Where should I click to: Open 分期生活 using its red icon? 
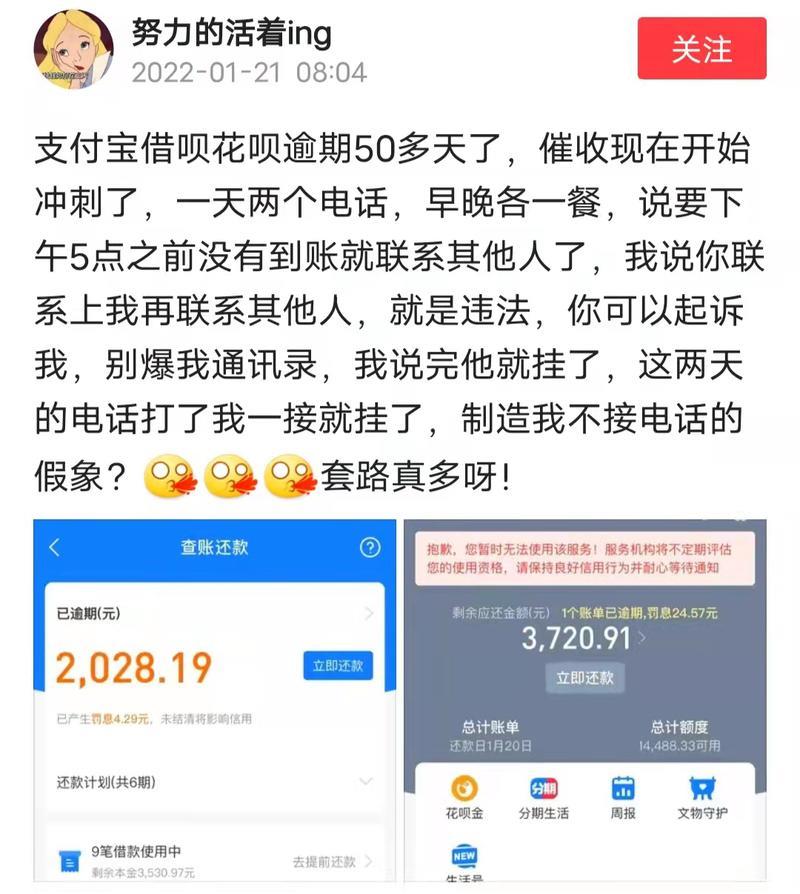coord(547,795)
